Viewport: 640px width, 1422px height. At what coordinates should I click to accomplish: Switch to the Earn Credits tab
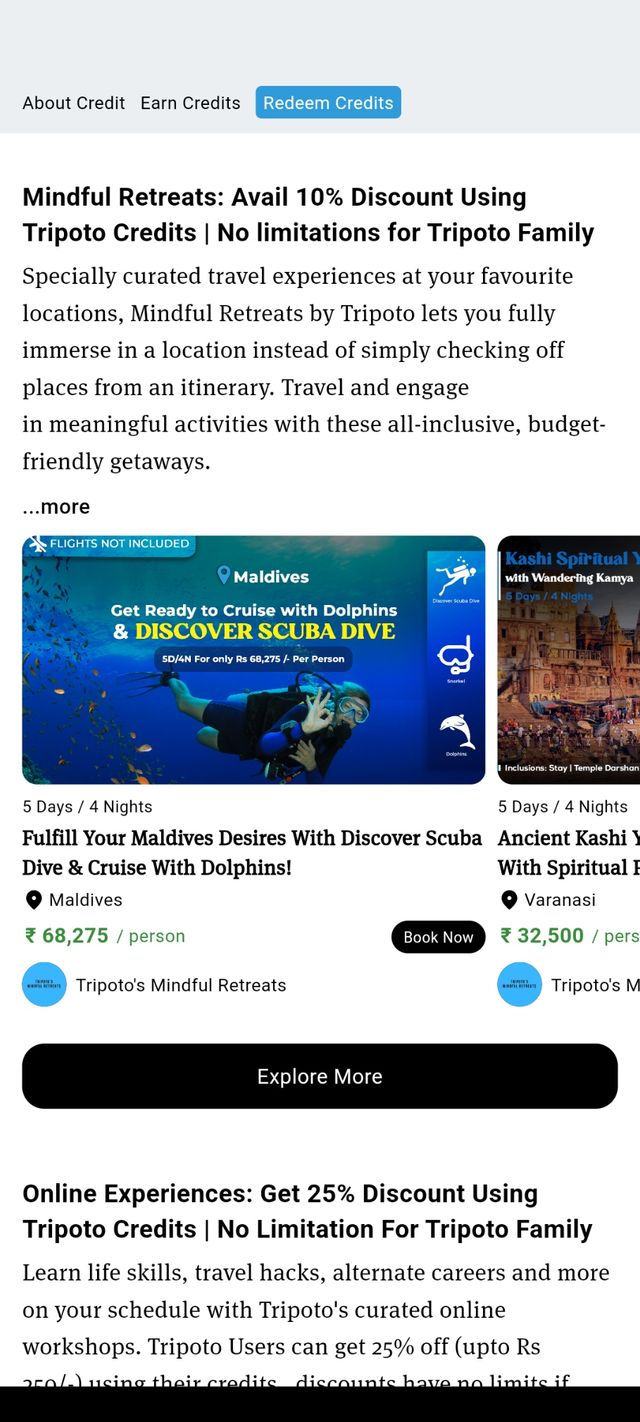tap(190, 103)
